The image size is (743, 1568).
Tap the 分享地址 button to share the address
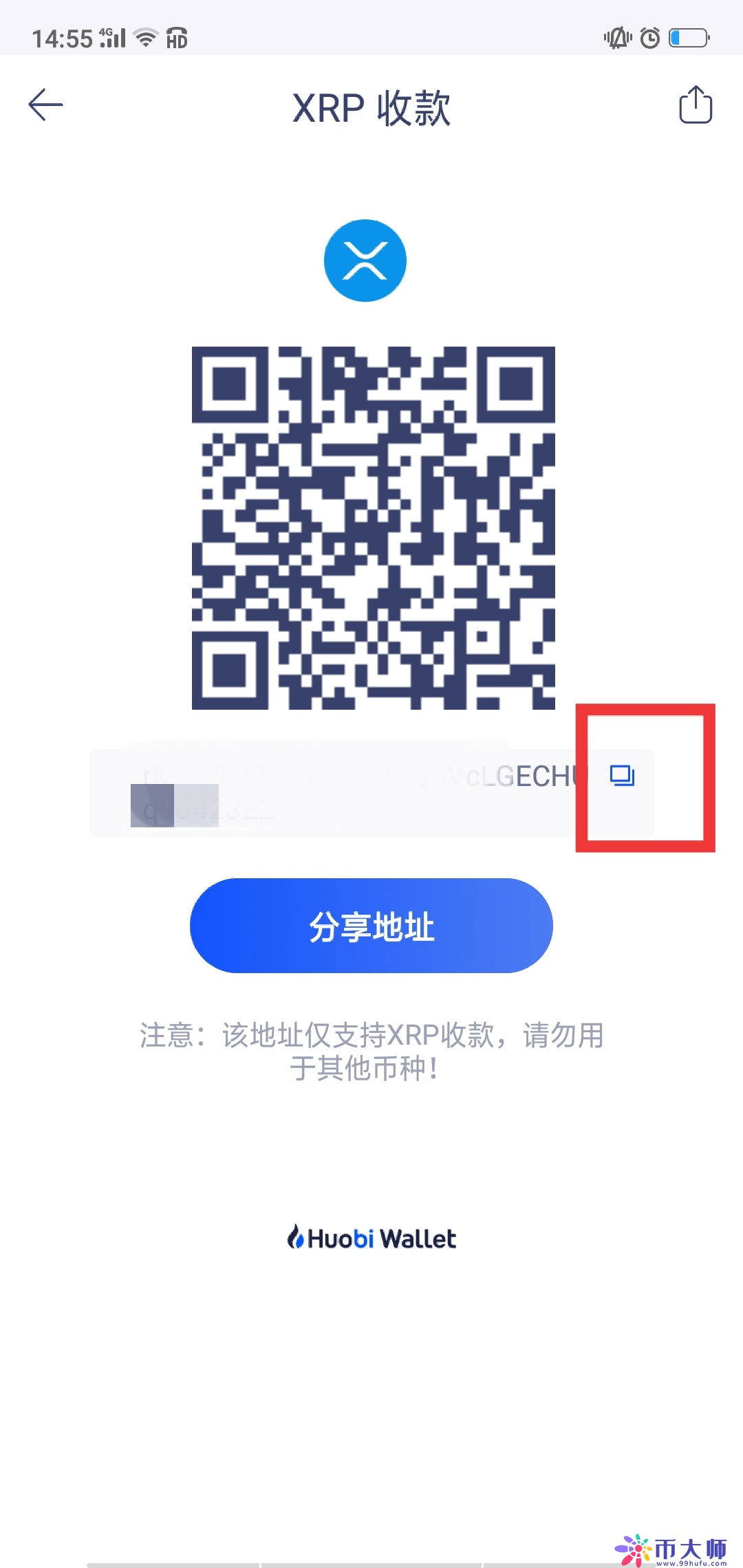click(371, 925)
